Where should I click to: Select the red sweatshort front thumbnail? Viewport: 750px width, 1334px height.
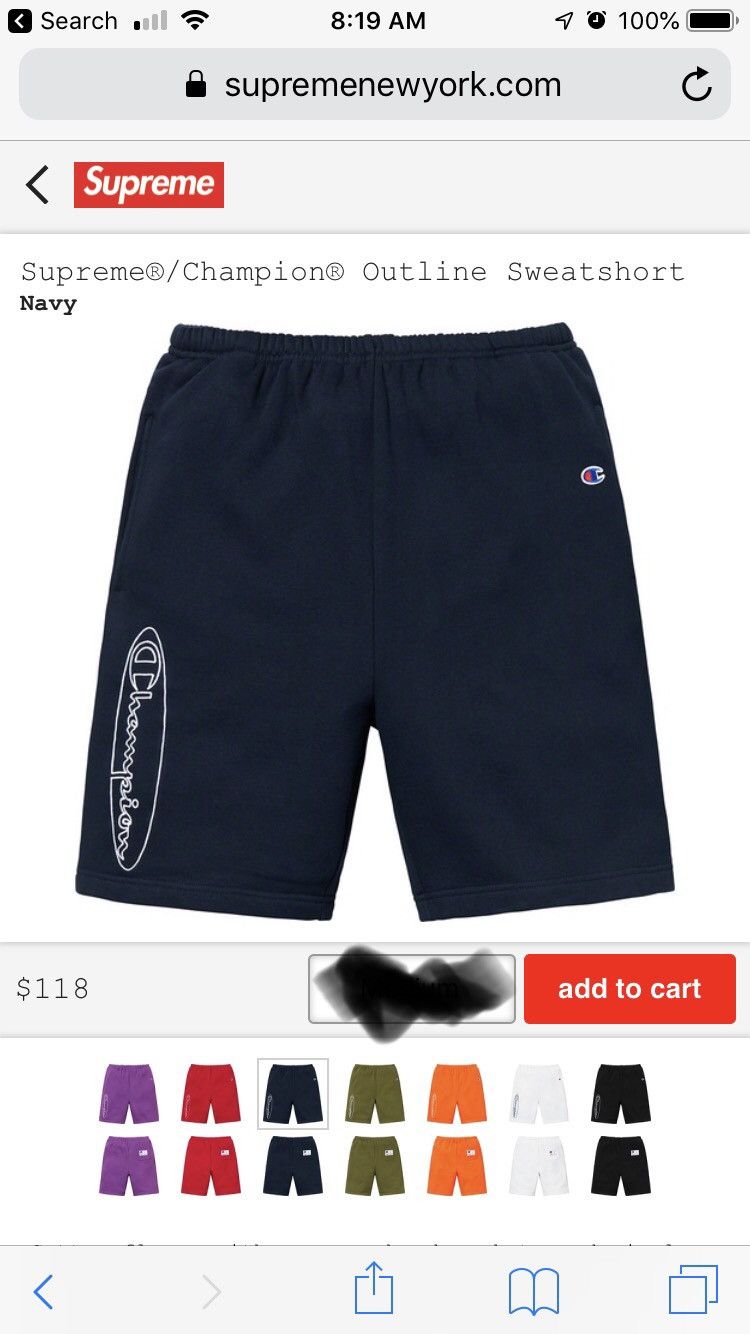(x=211, y=1094)
